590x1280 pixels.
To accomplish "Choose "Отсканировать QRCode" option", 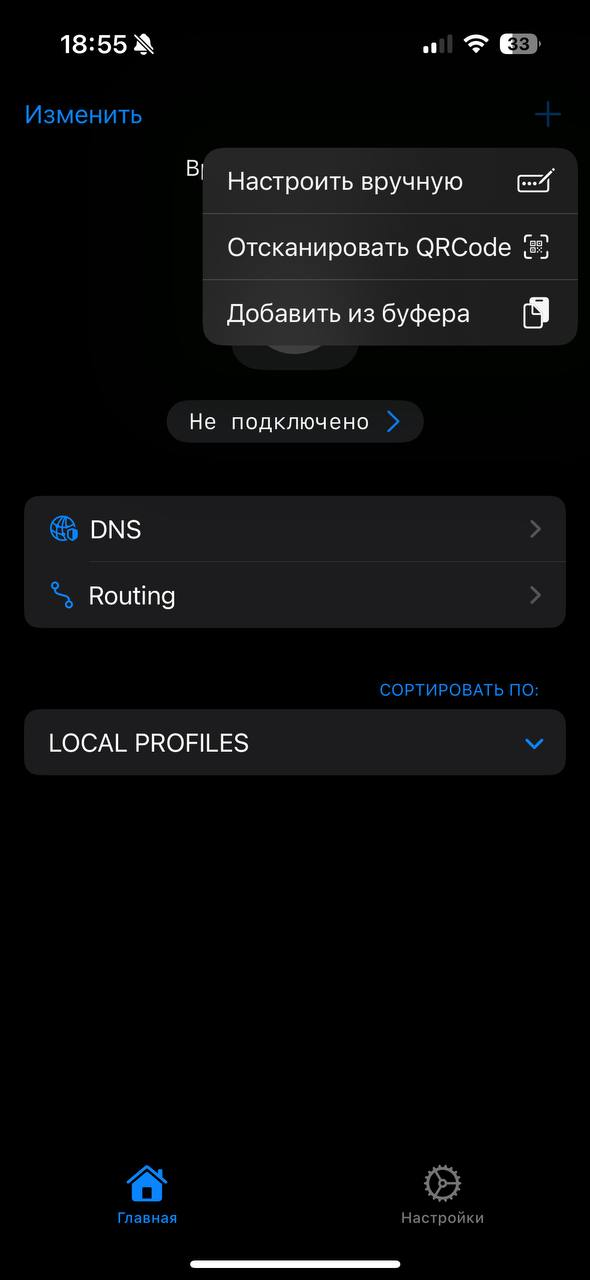I will tap(390, 247).
